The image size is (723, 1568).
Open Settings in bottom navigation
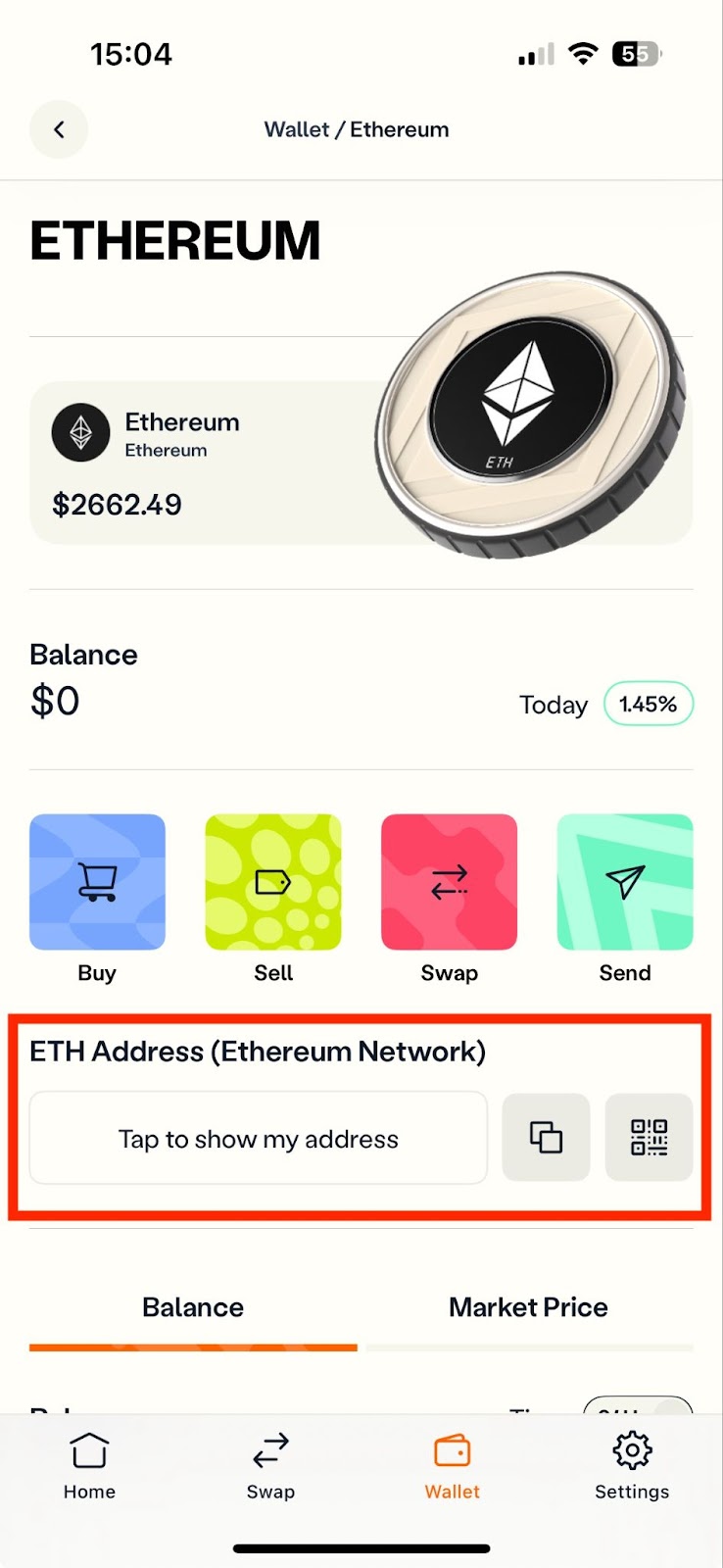click(x=632, y=1466)
